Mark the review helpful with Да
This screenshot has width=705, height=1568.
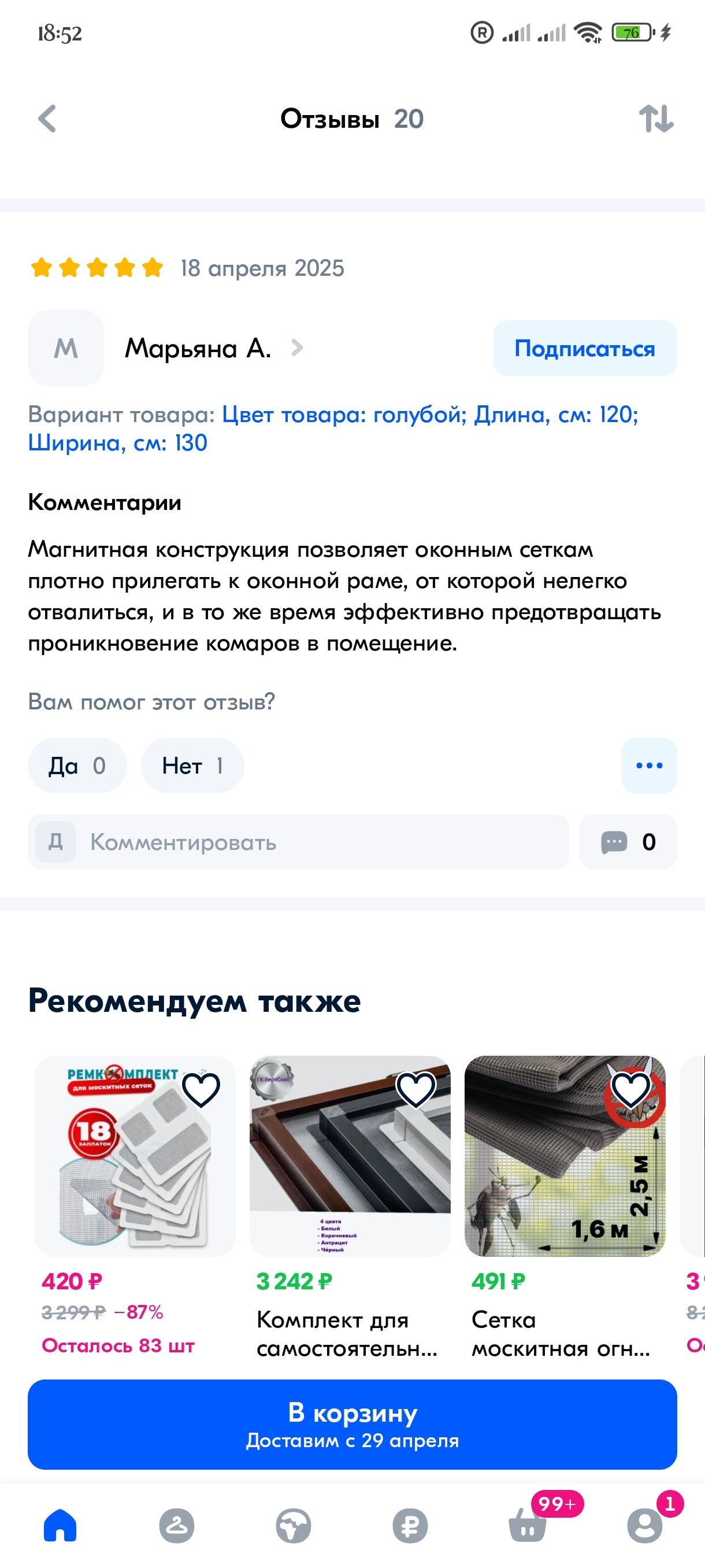click(77, 765)
